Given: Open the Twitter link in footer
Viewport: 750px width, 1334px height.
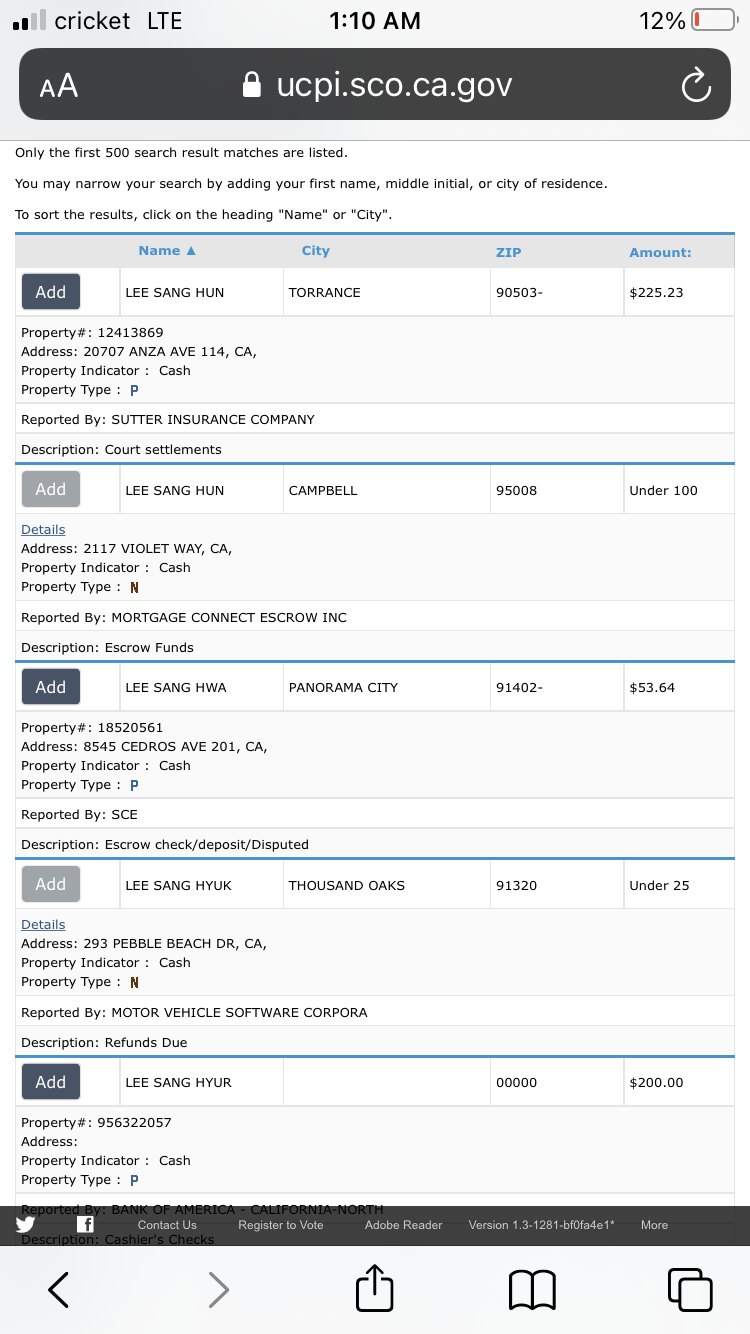Looking at the screenshot, I should (26, 1225).
